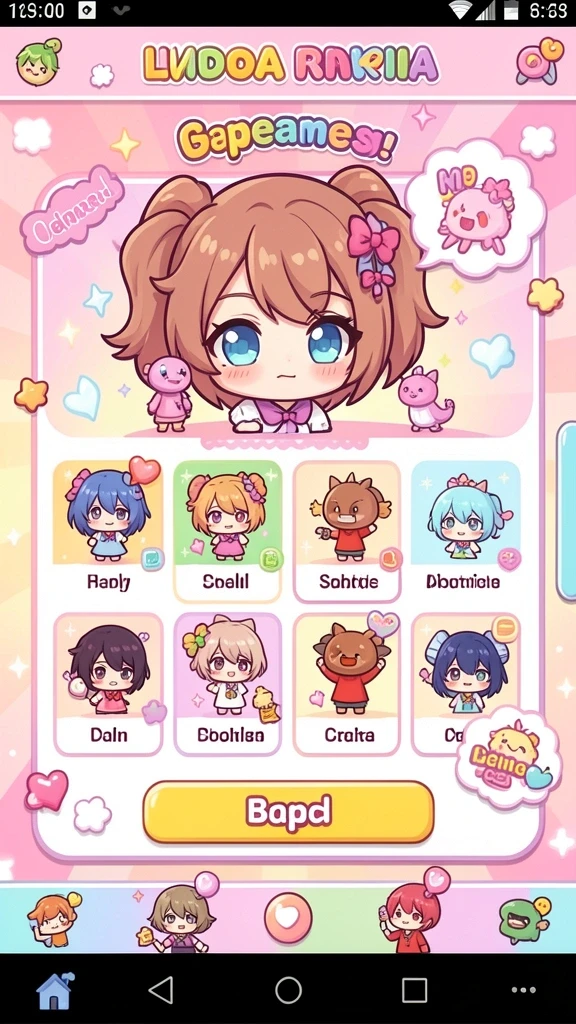Tap the center heart button in bottom bar

288,918
